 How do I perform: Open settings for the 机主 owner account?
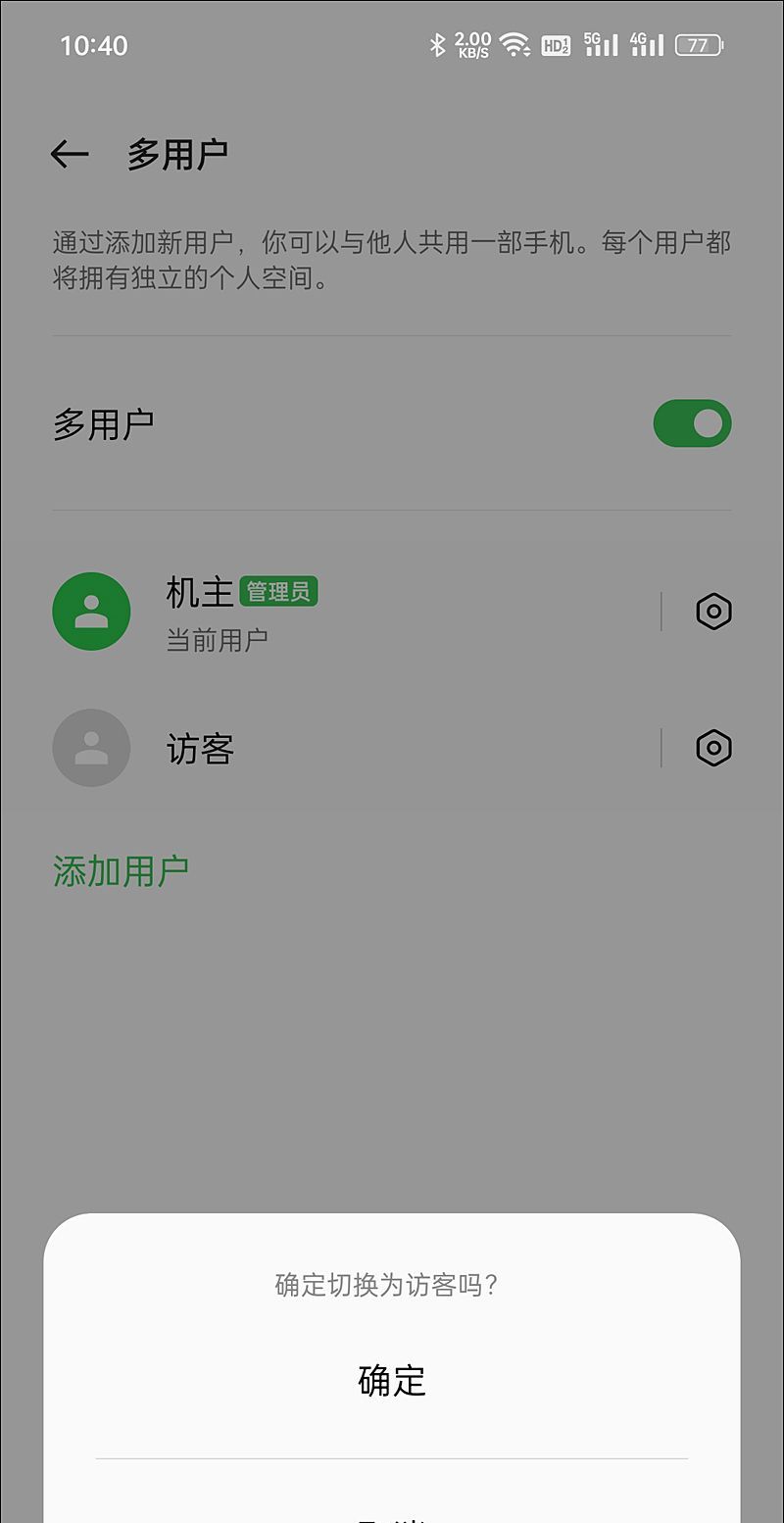pyautogui.click(x=712, y=611)
